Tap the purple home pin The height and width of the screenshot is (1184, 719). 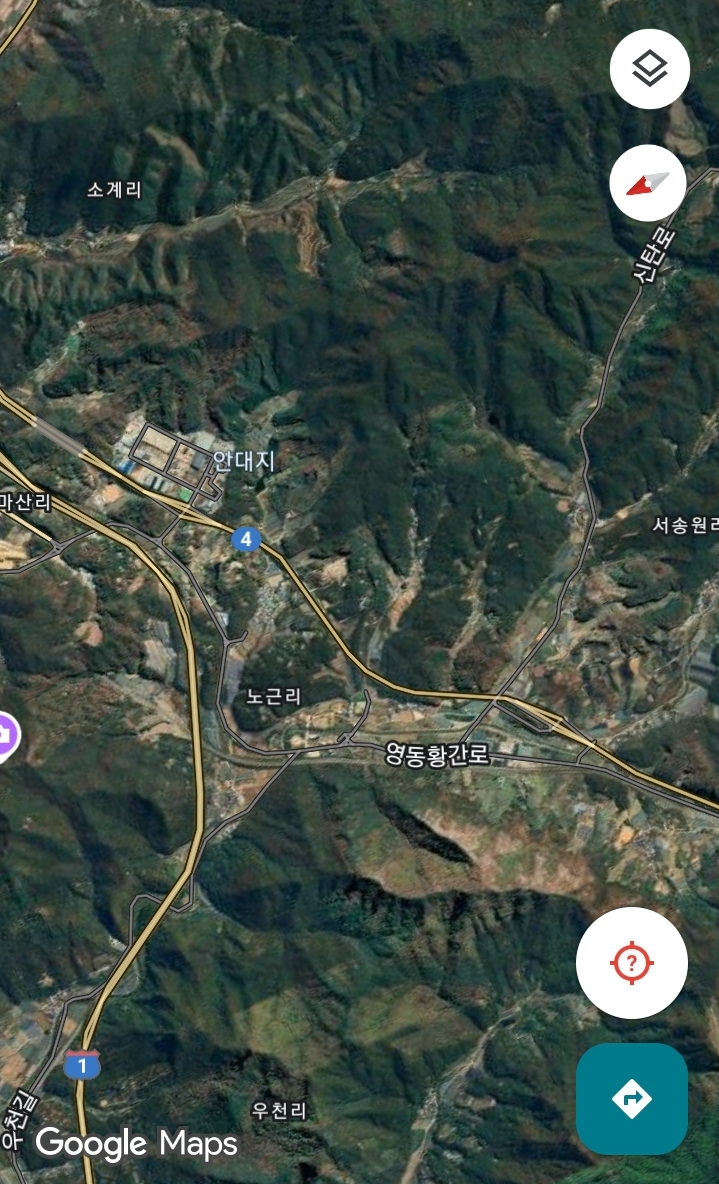(x=7, y=736)
